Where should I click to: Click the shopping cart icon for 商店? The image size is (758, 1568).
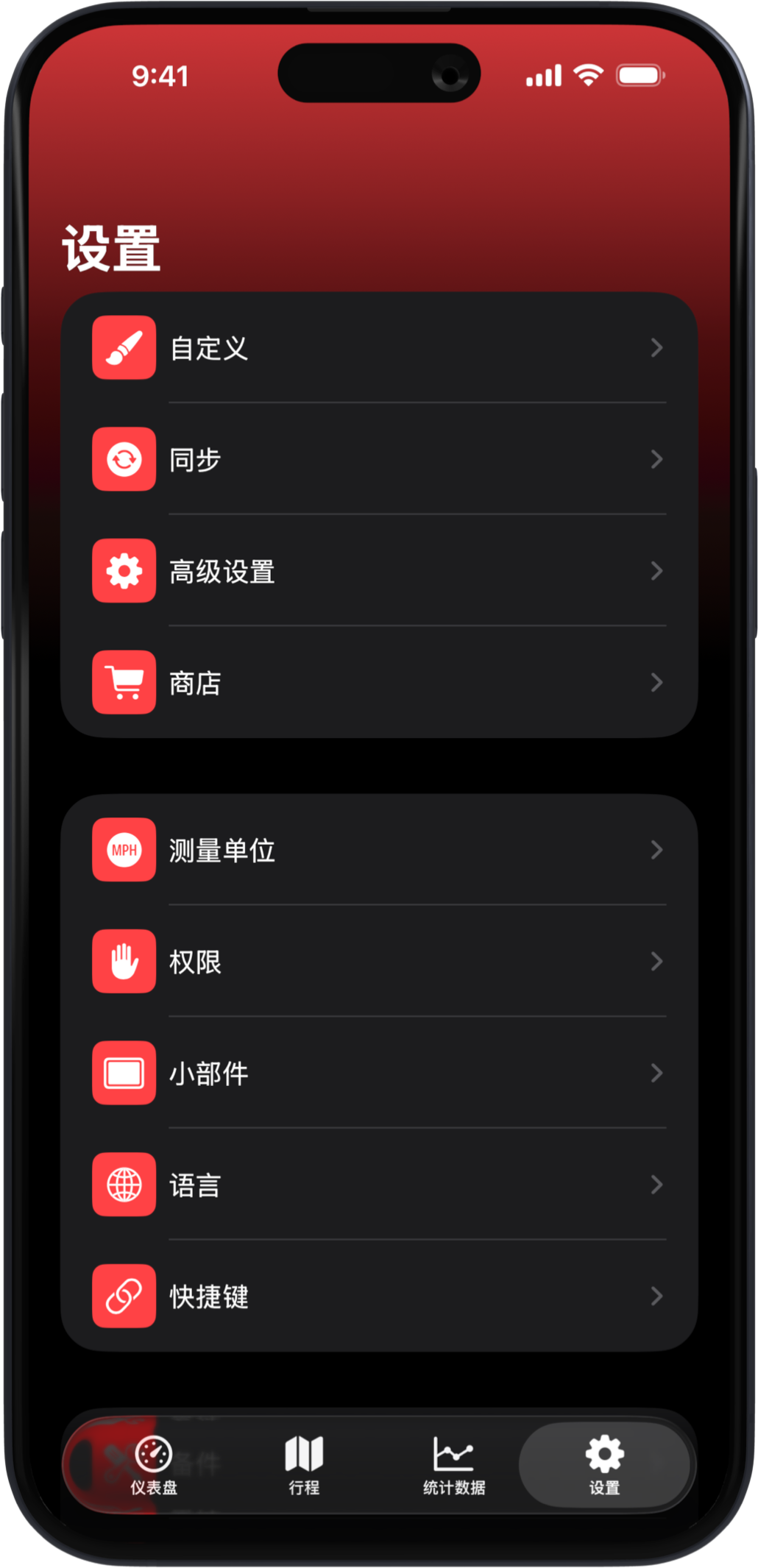[x=124, y=683]
